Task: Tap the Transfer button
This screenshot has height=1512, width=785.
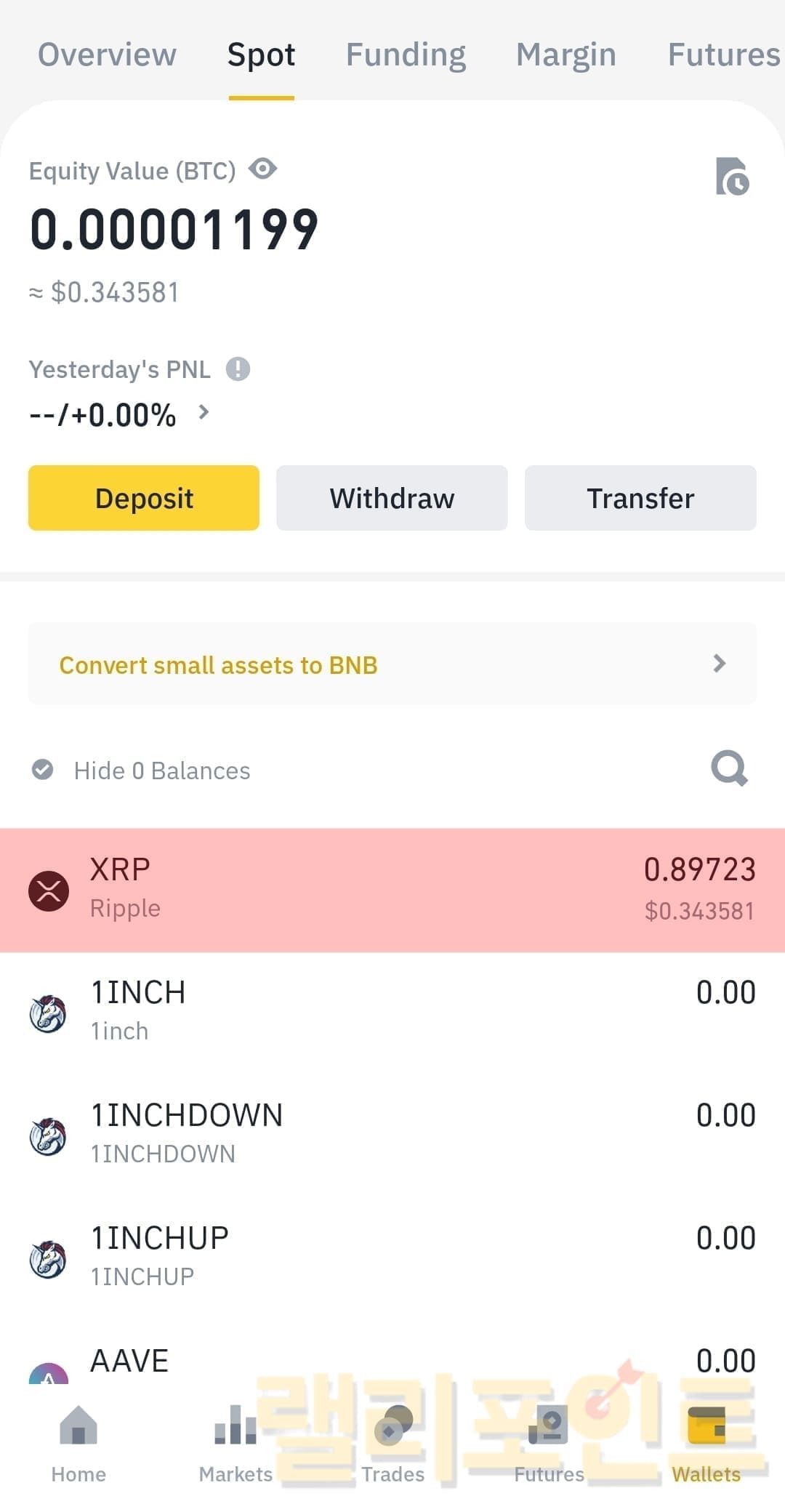Action: pyautogui.click(x=640, y=498)
